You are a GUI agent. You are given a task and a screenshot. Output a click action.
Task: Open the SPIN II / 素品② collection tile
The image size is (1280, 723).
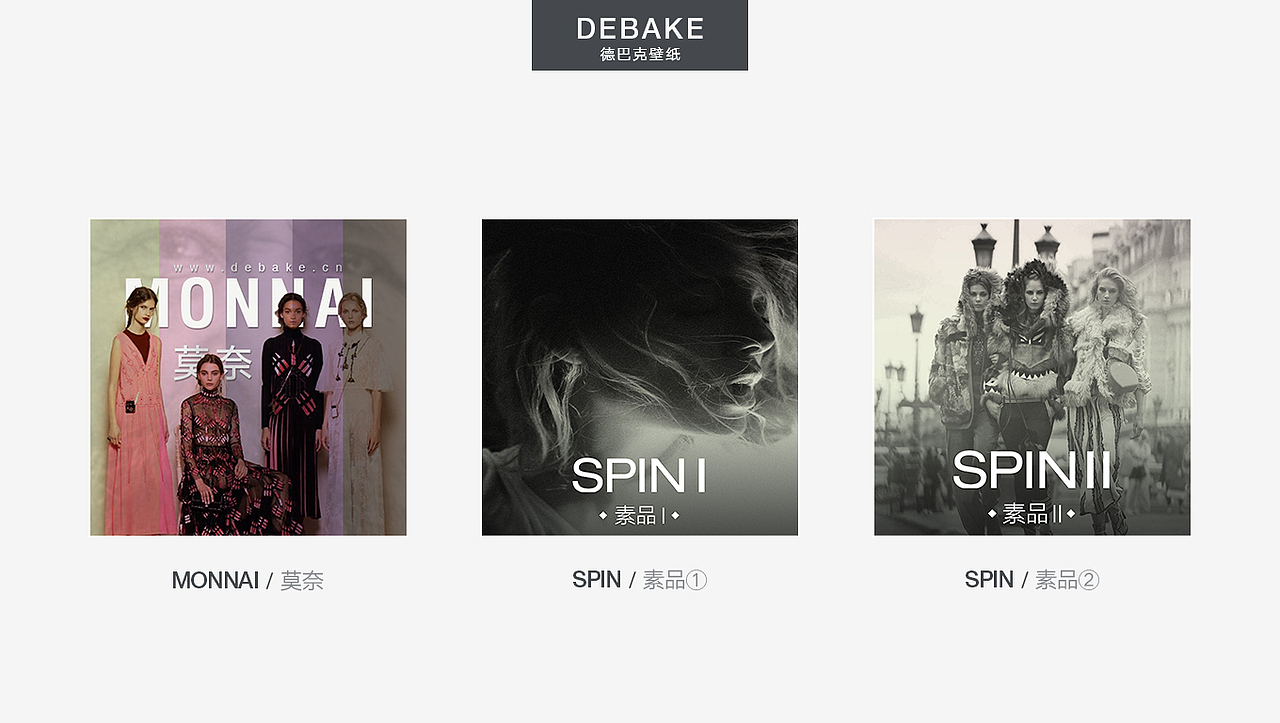pyautogui.click(x=1032, y=377)
